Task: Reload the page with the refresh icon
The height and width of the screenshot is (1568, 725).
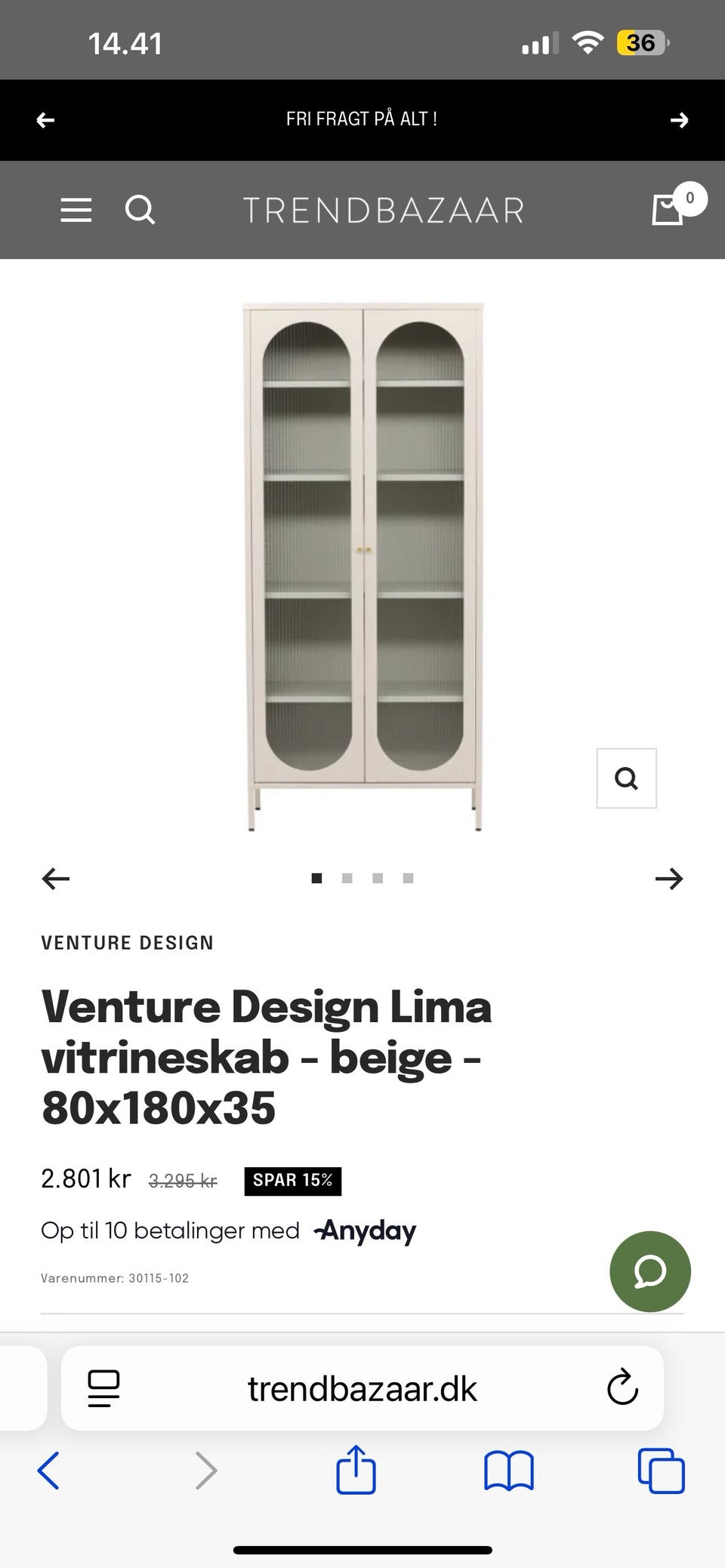Action: pos(621,1388)
